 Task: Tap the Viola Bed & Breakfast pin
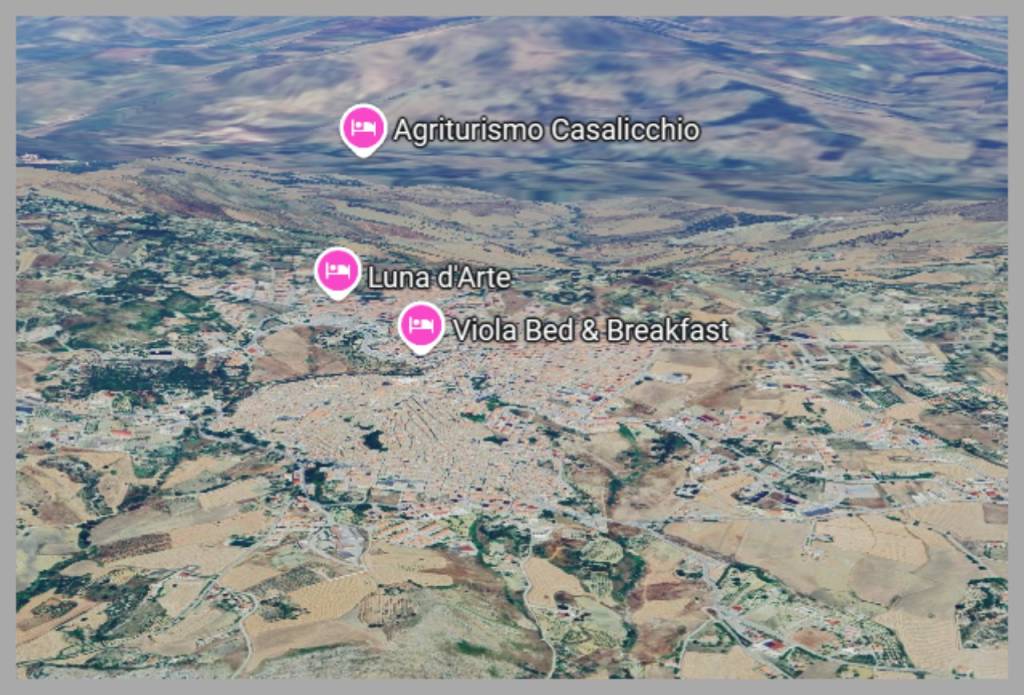422,325
